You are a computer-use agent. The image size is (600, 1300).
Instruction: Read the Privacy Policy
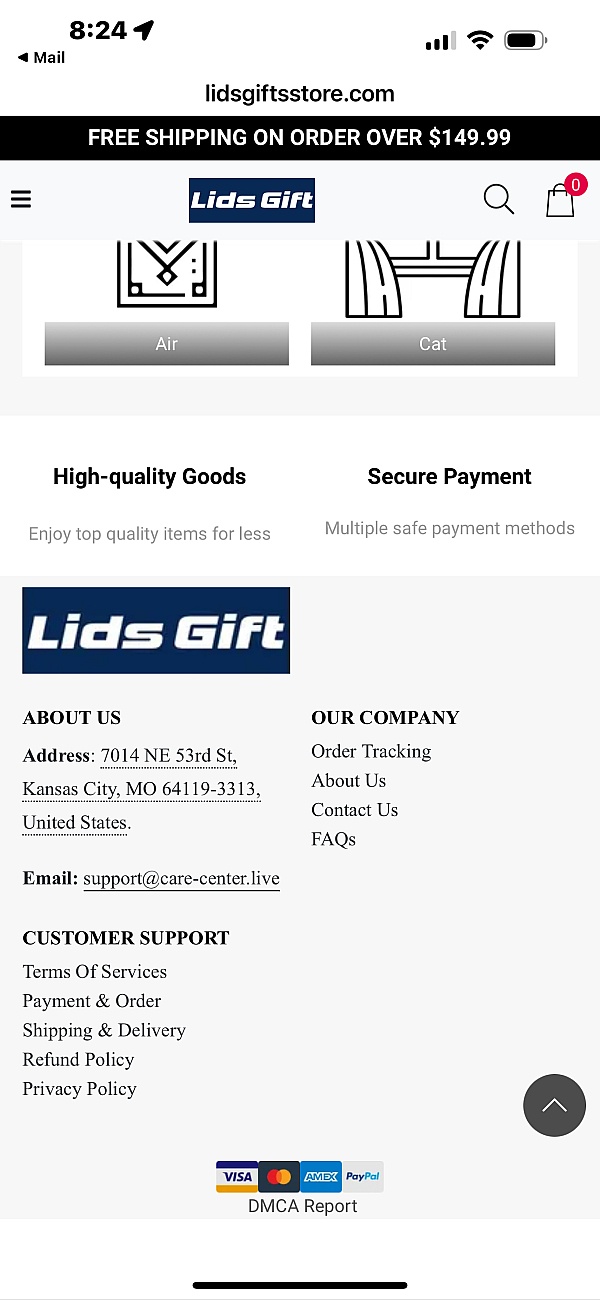pyautogui.click(x=80, y=1088)
